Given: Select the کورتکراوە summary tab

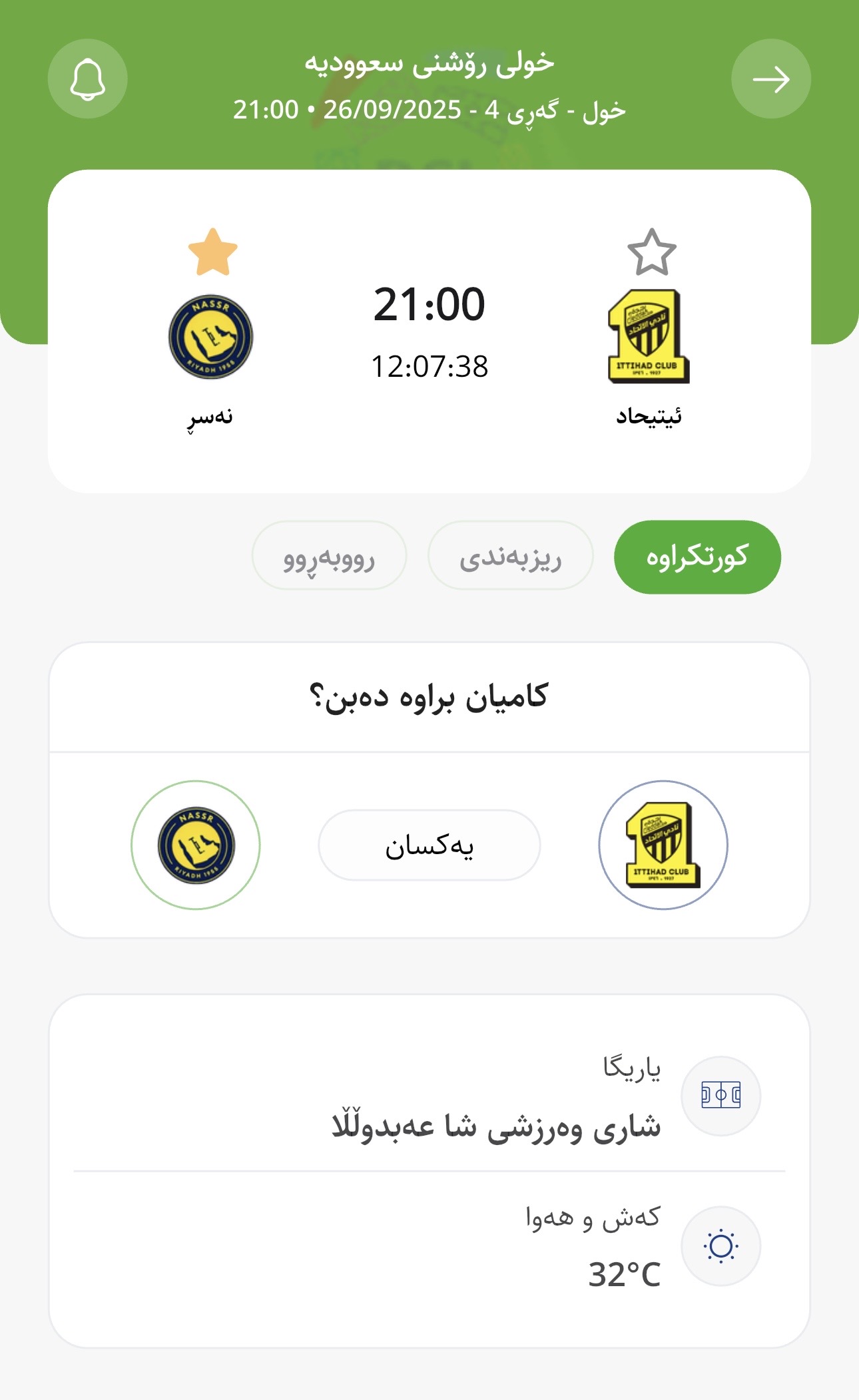Looking at the screenshot, I should [x=697, y=557].
